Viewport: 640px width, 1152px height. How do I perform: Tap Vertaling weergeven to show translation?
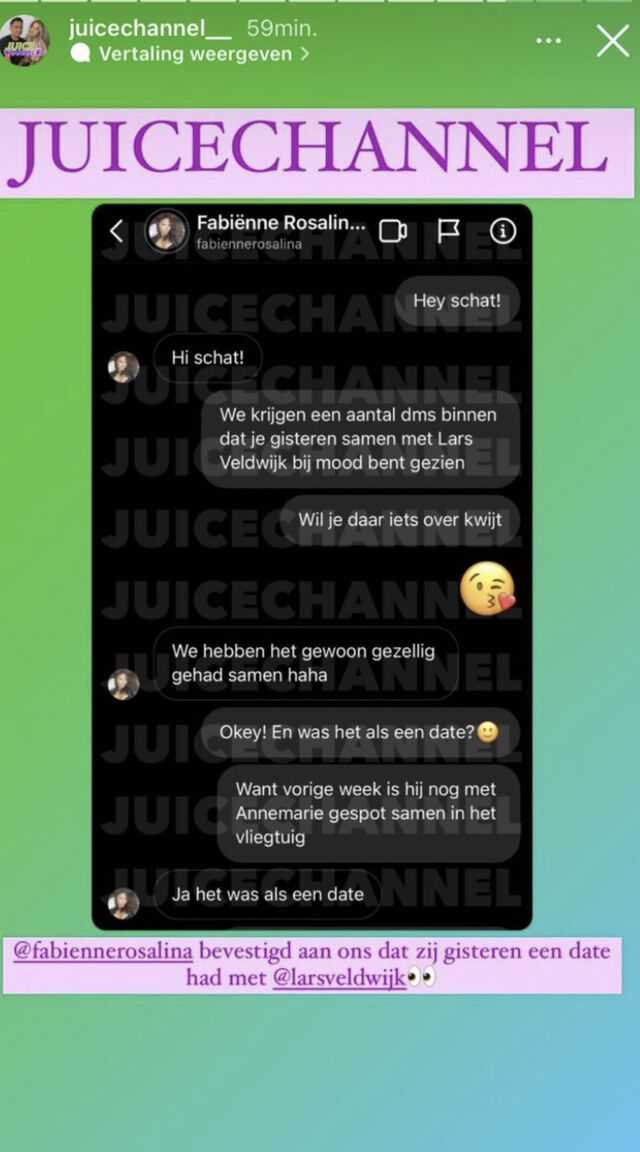(195, 54)
